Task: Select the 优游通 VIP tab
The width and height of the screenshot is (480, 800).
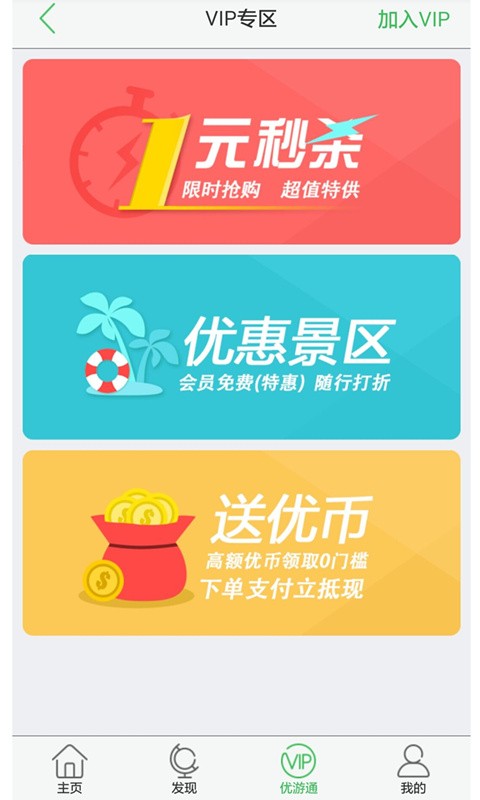Action: pos(298,769)
